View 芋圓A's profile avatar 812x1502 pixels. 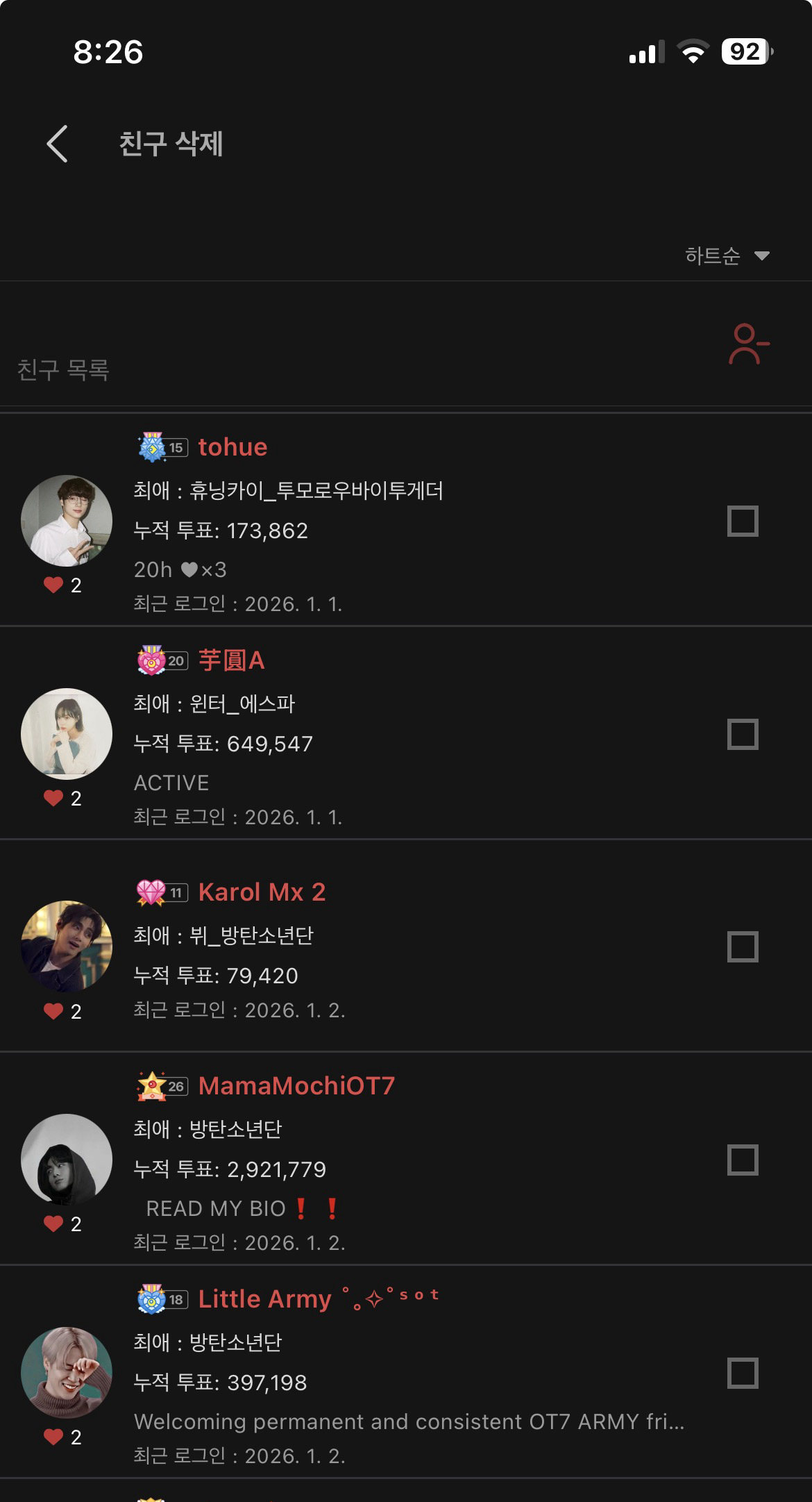(67, 734)
